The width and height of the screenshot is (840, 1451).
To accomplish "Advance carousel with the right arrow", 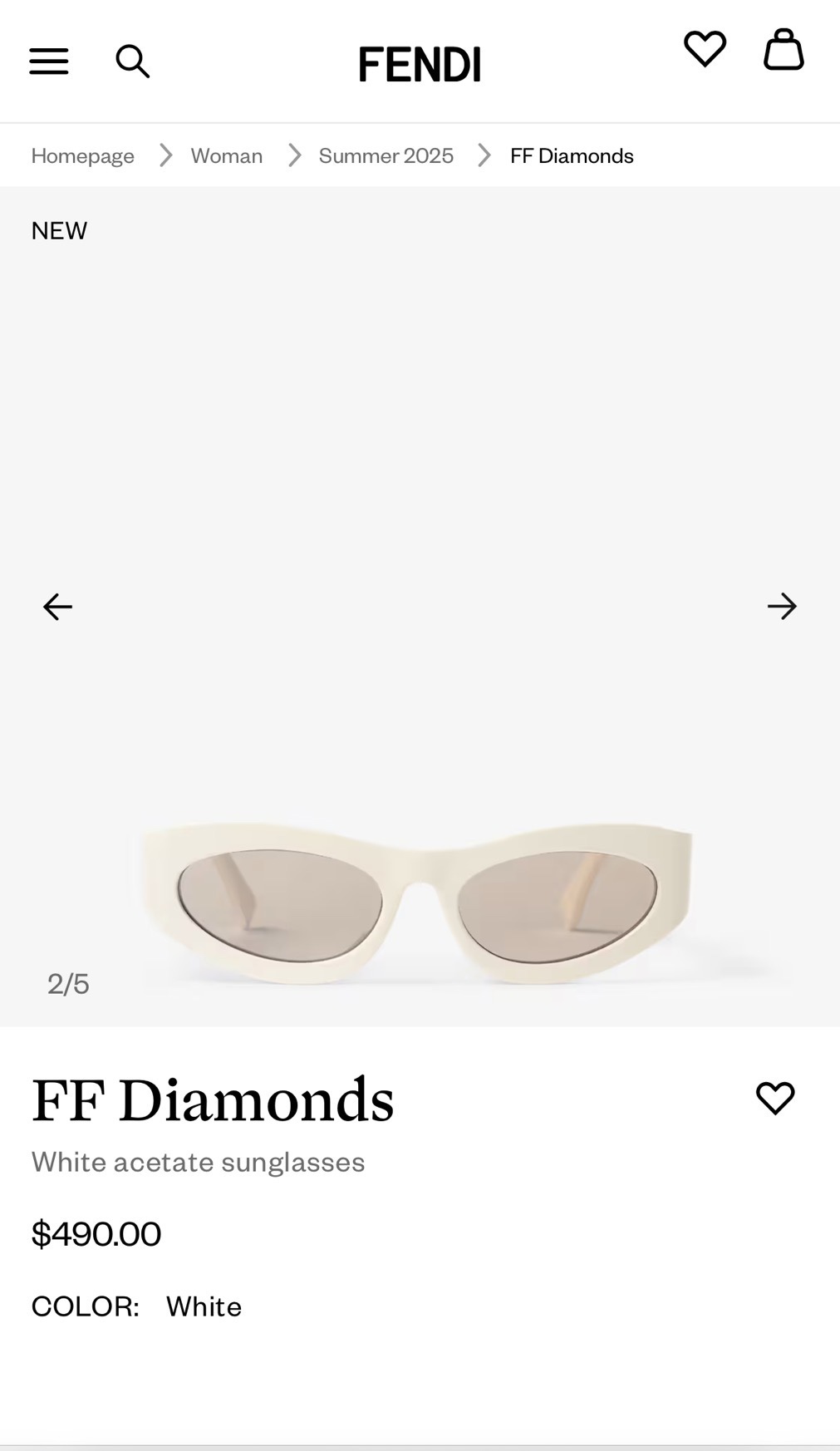I will pyautogui.click(x=782, y=607).
